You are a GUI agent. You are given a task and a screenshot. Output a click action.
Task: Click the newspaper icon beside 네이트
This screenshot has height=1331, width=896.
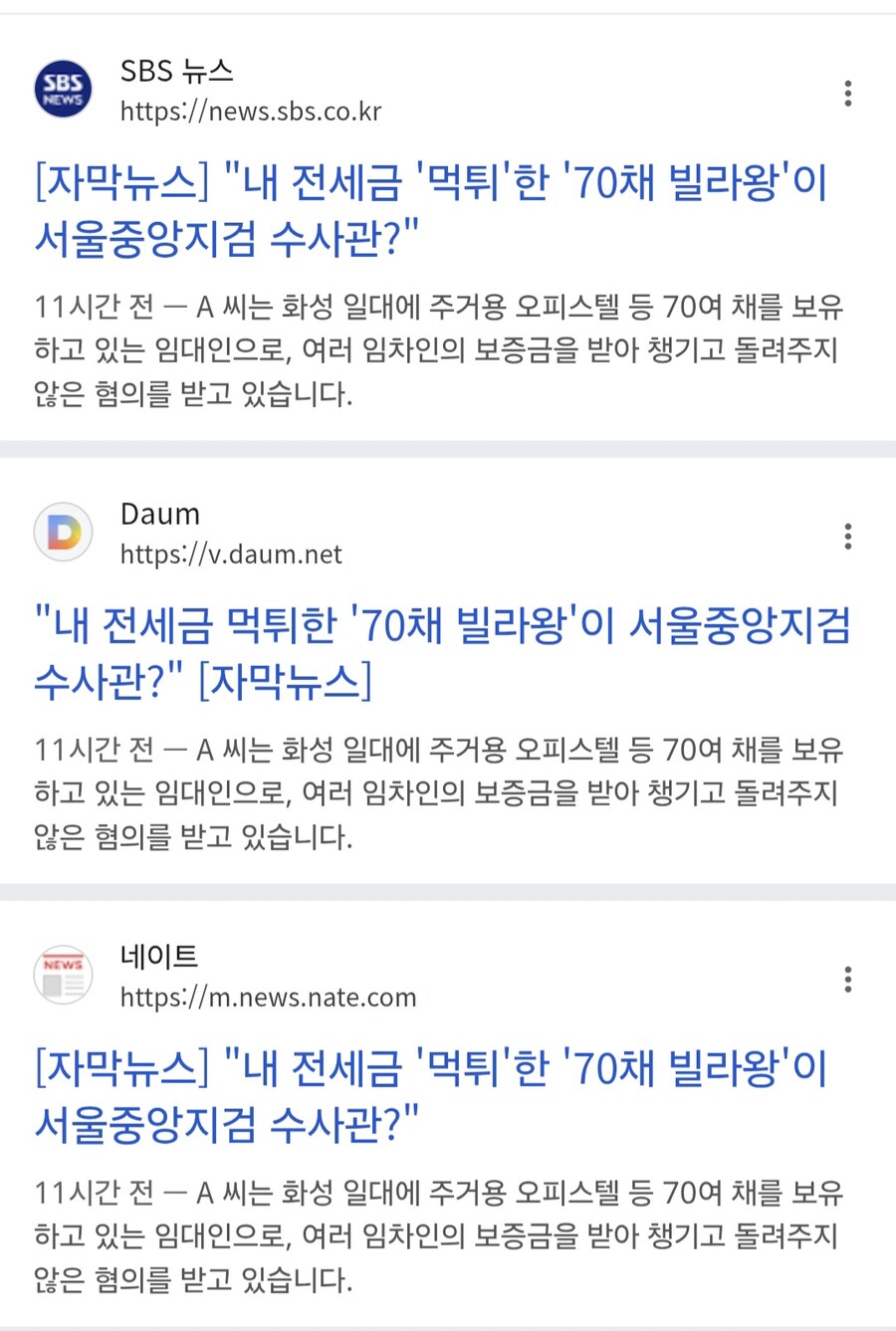pyautogui.click(x=63, y=975)
